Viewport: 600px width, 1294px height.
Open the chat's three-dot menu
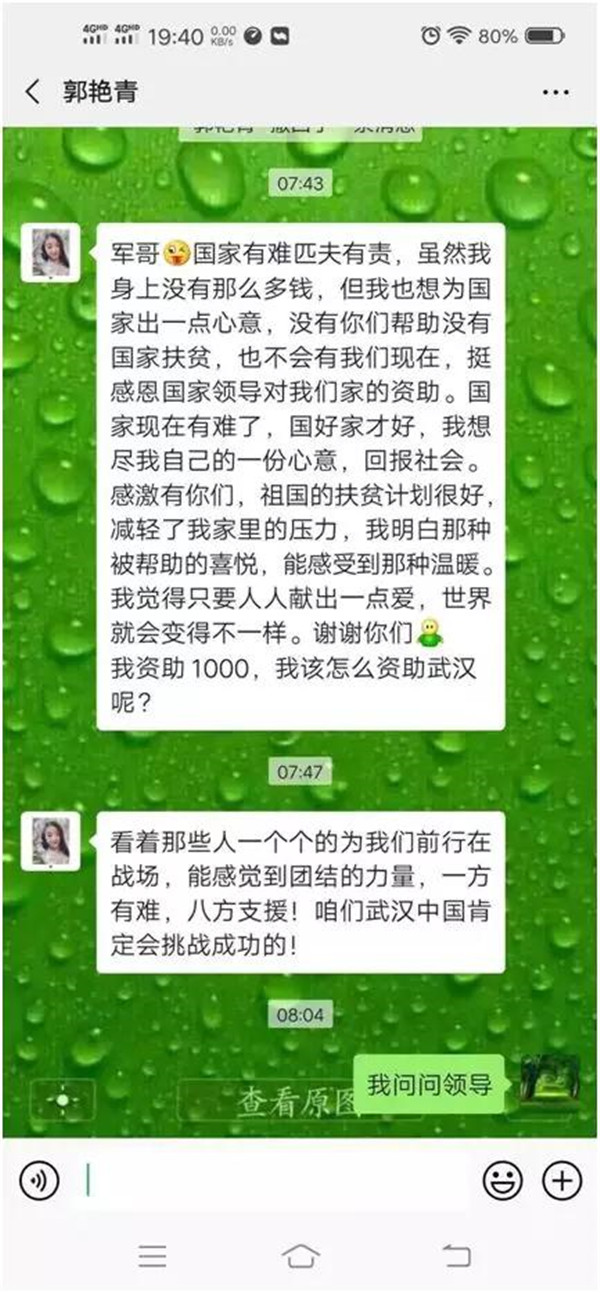pos(555,92)
